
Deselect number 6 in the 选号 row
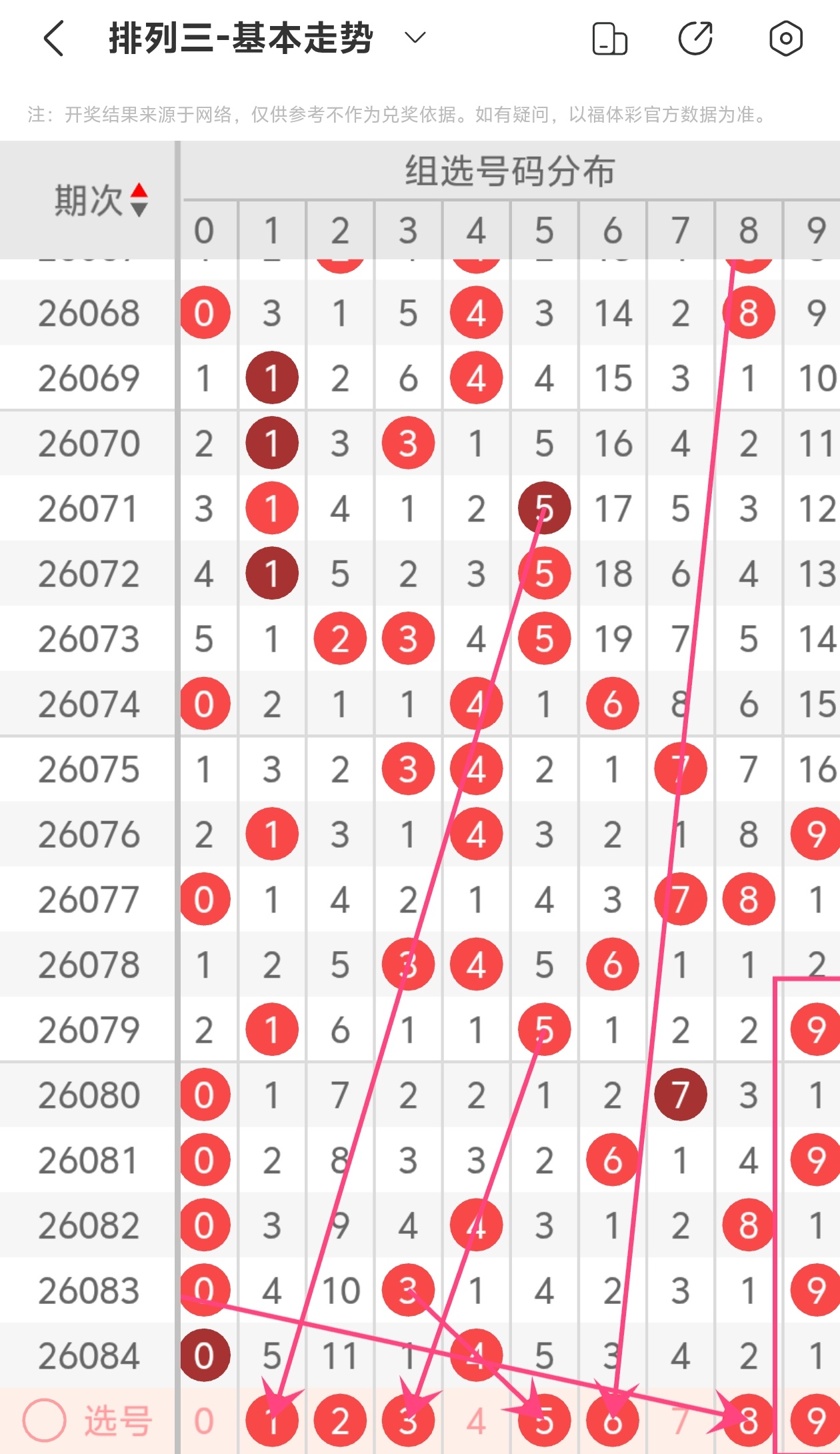coord(612,1421)
